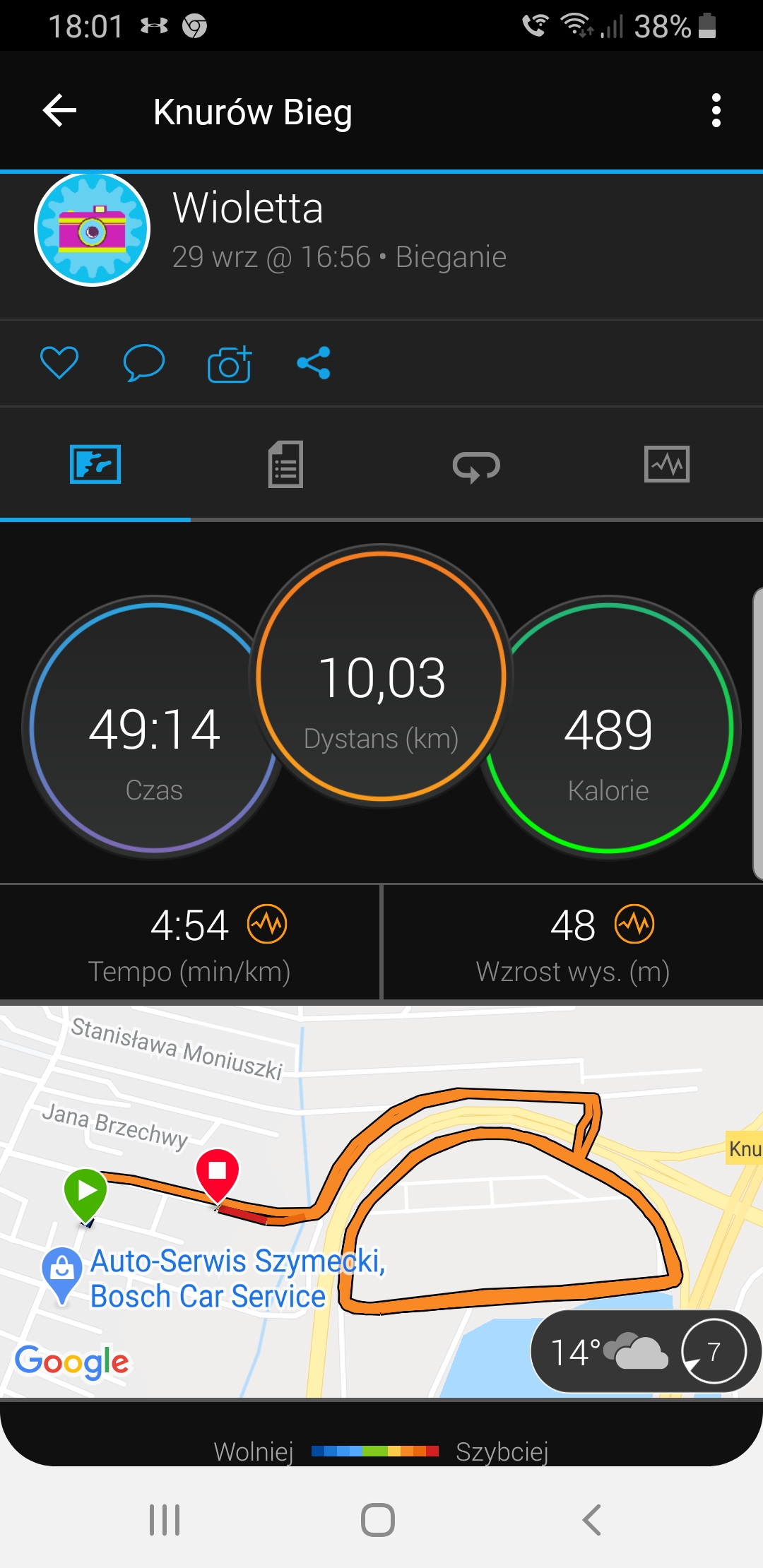Go back using the top arrow

tap(59, 111)
